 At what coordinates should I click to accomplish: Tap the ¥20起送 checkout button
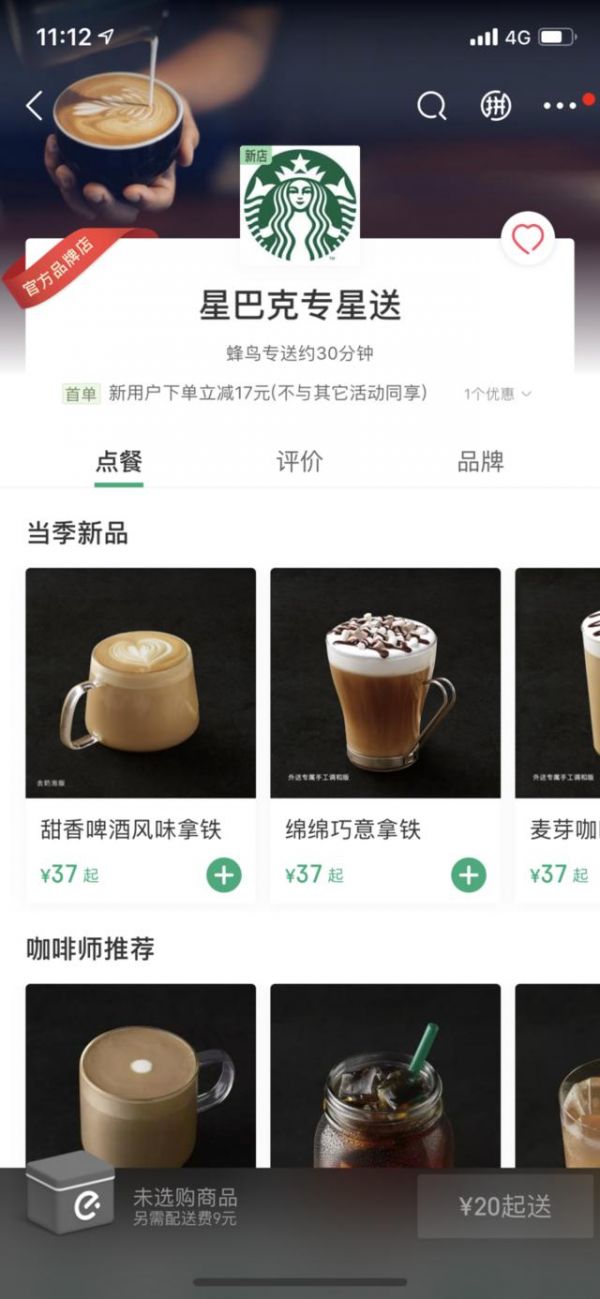505,1207
